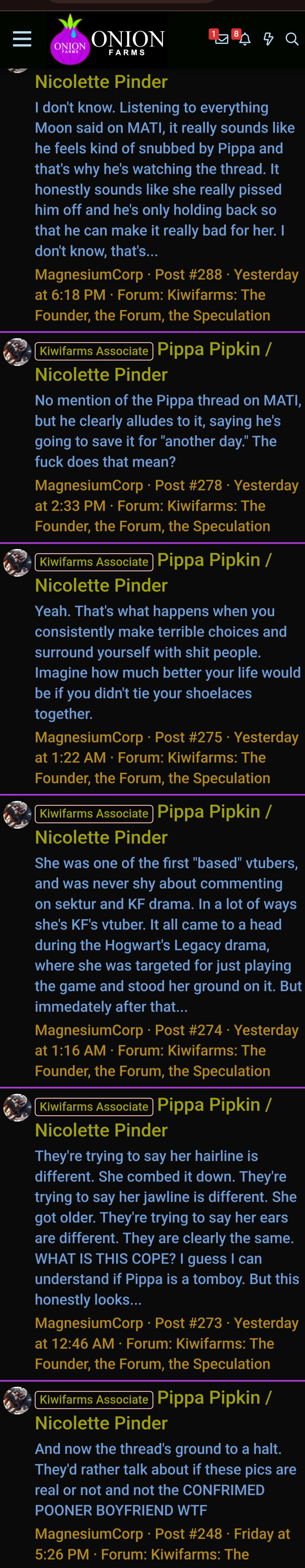The height and width of the screenshot is (1568, 305).
Task: Open the inbox envelope icon
Action: pyautogui.click(x=222, y=39)
